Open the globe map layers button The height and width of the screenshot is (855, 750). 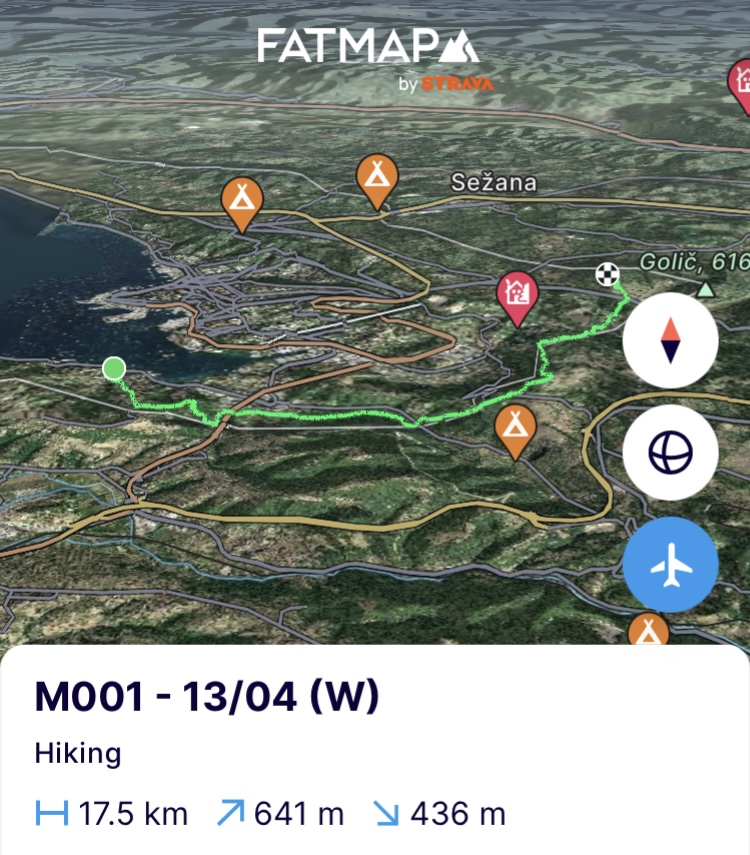pos(670,454)
